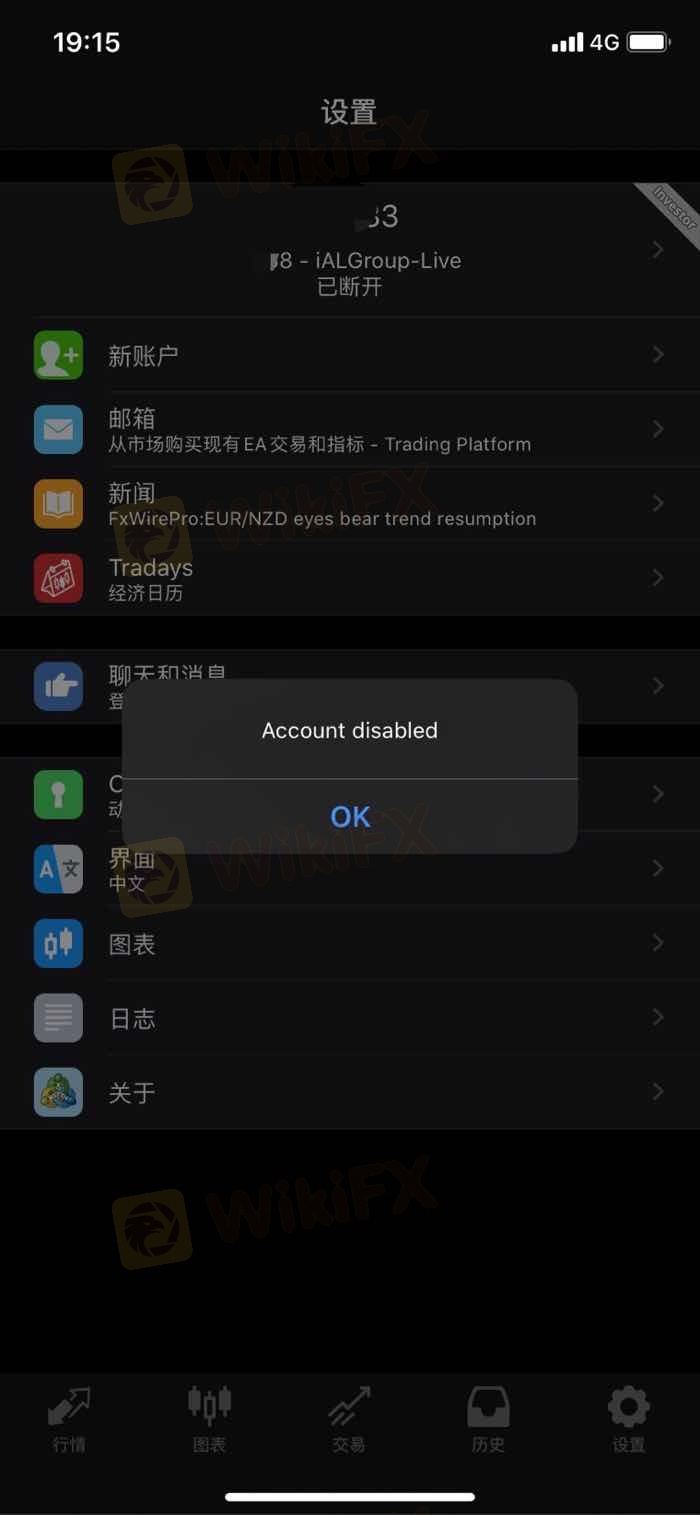
Task: Open 图表 chart settings row
Action: tap(350, 944)
